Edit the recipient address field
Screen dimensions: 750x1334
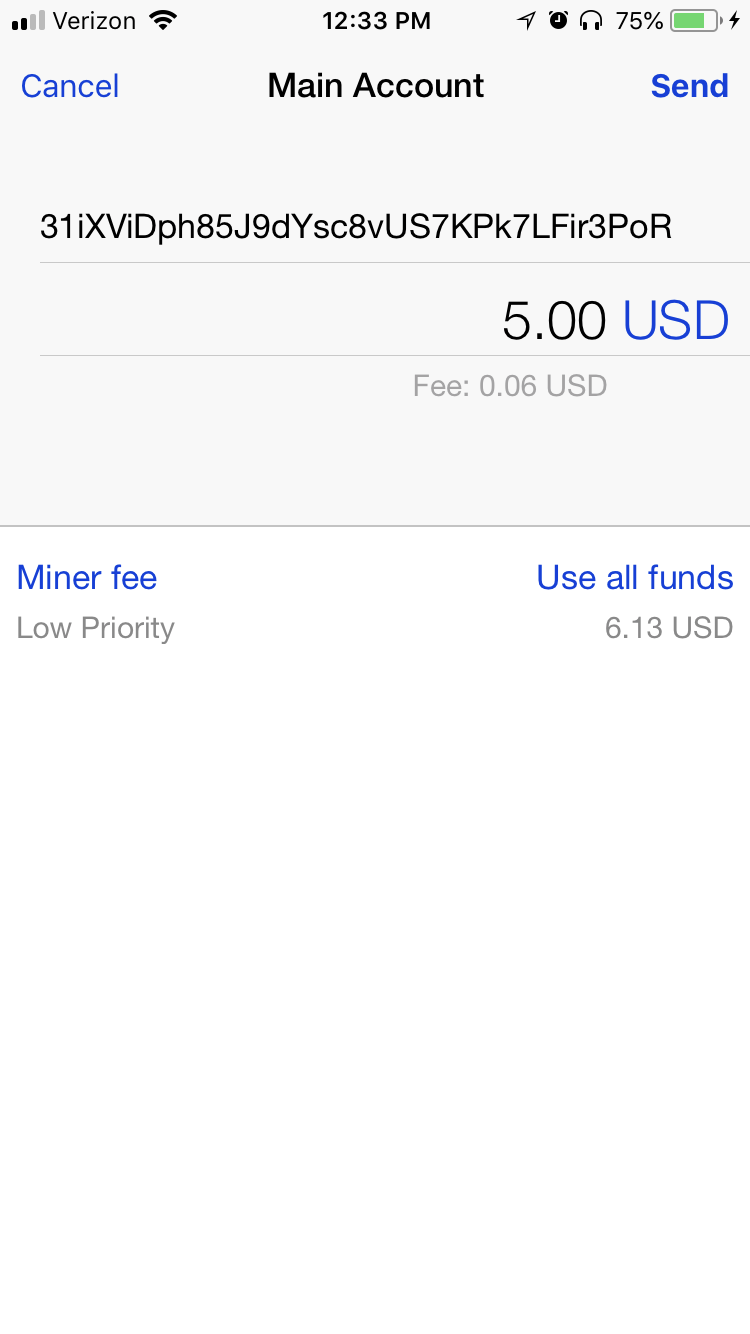(x=394, y=228)
